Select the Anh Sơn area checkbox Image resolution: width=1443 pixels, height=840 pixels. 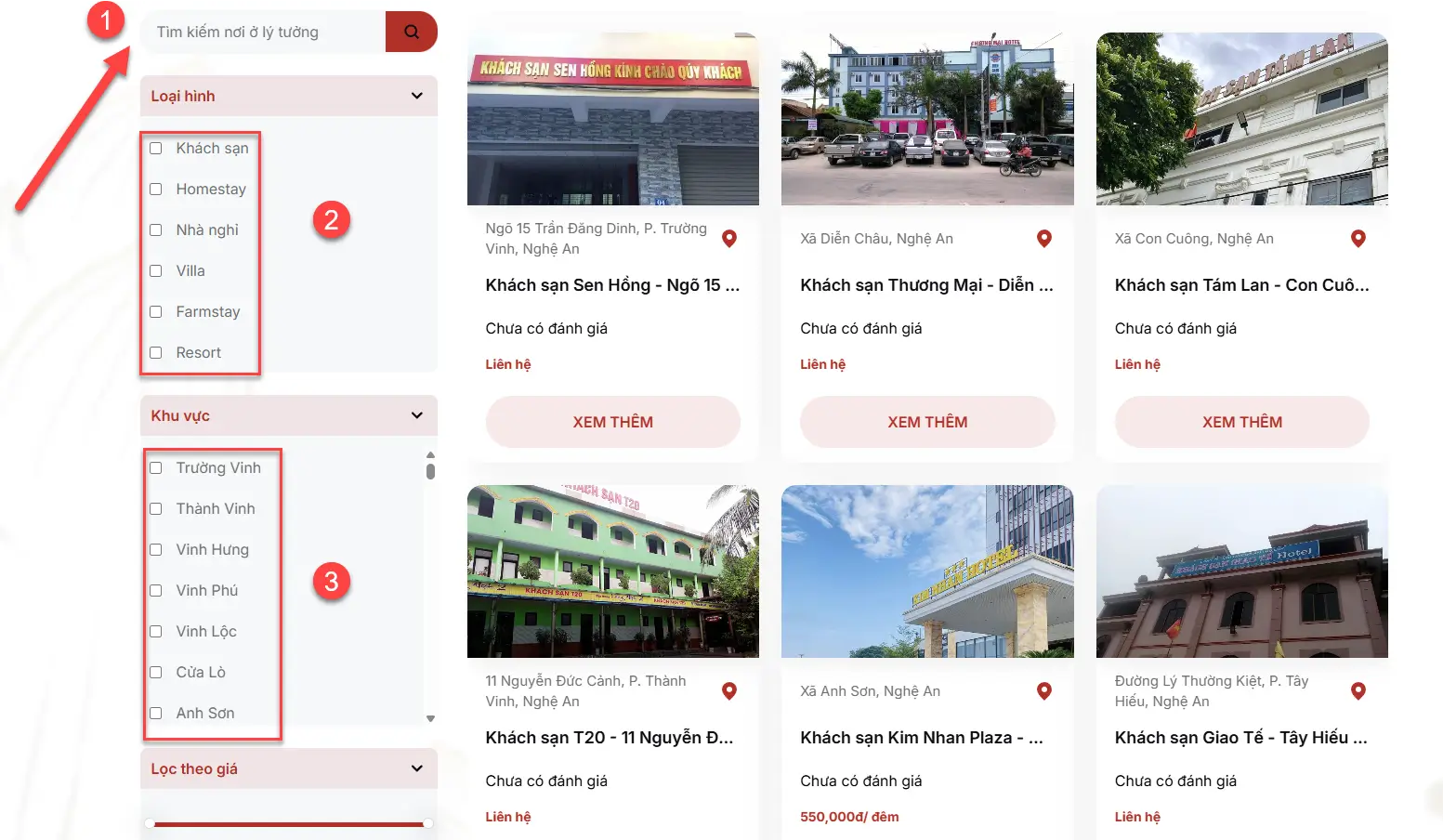pyautogui.click(x=156, y=713)
